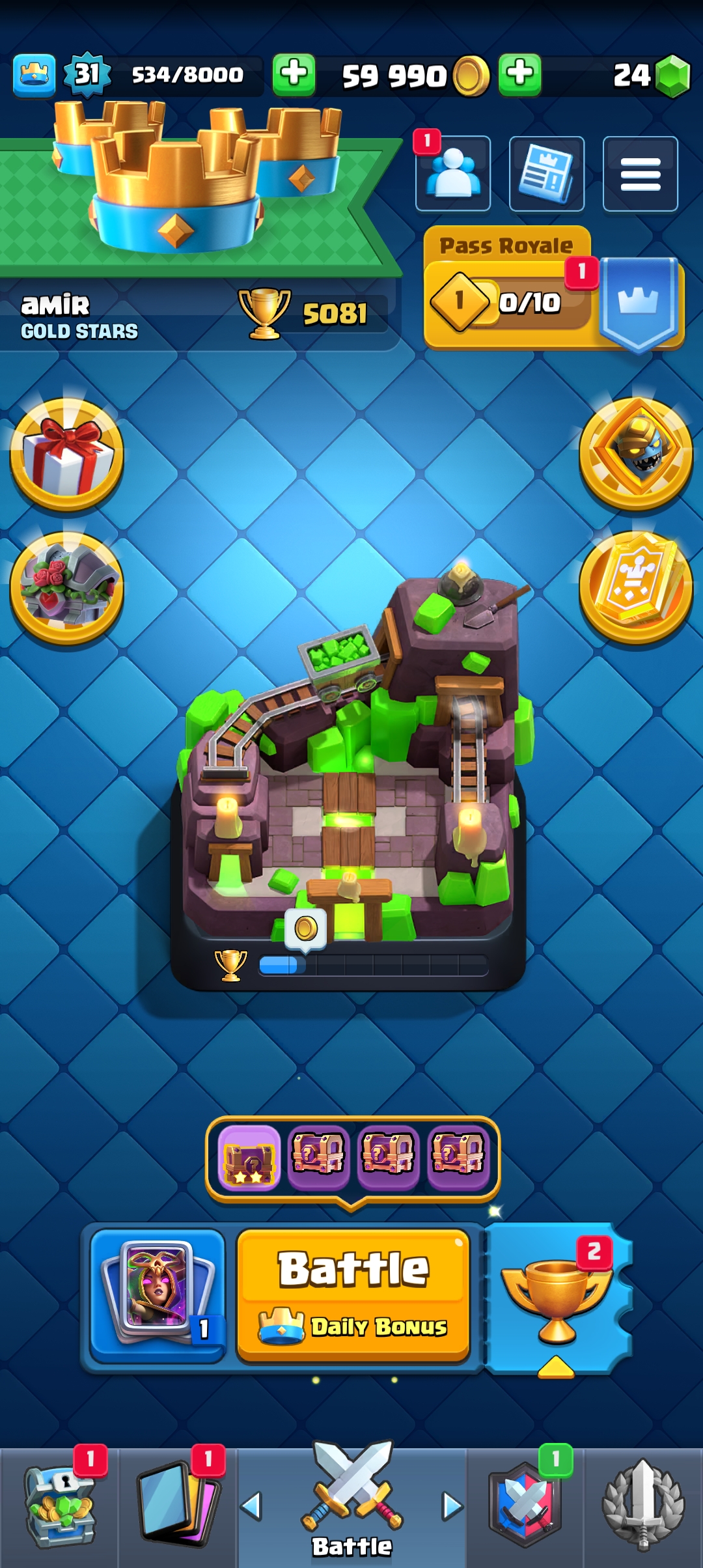Image resolution: width=703 pixels, height=1568 pixels.
Task: Open the lucky chest rewards row
Action: [x=352, y=1158]
